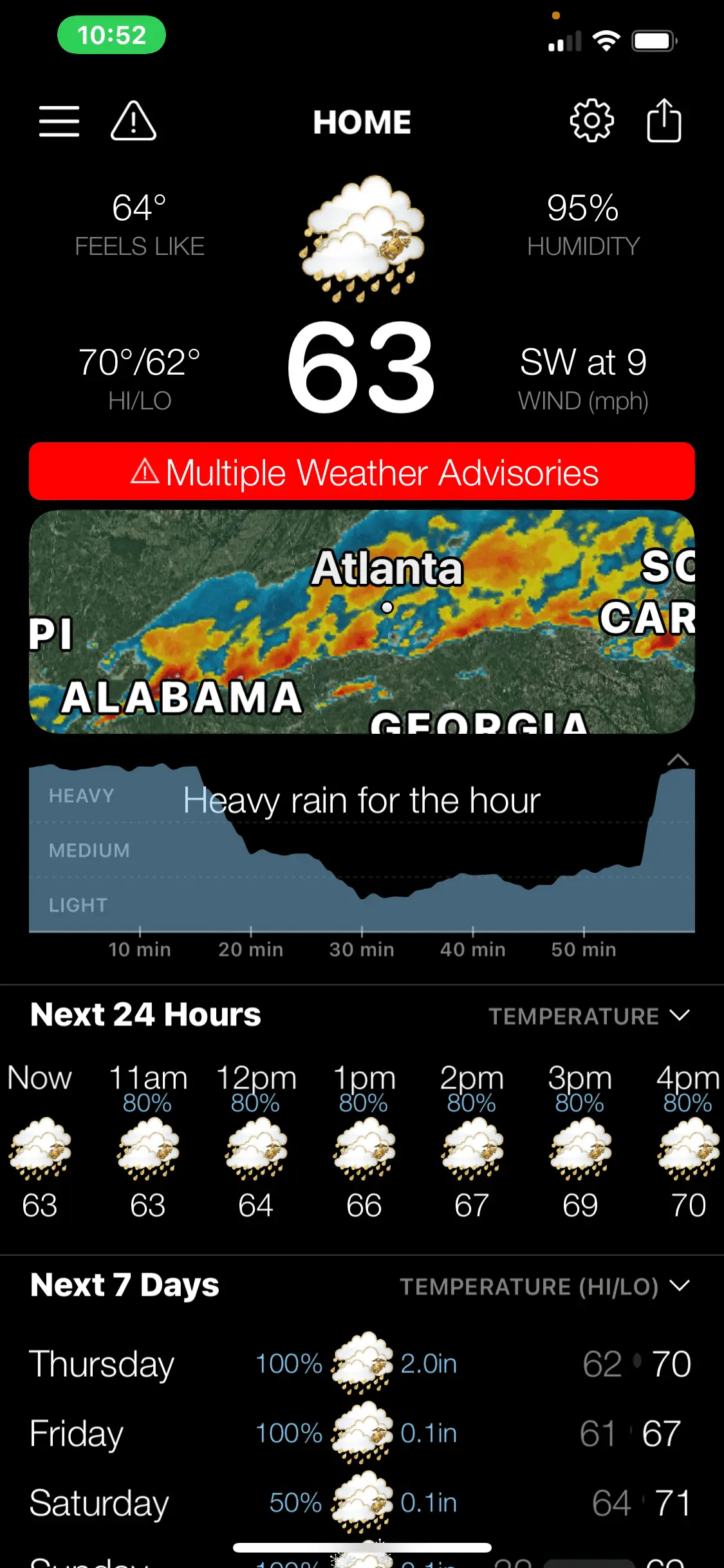Open the hamburger menu
724x1568 pixels.
pos(59,121)
